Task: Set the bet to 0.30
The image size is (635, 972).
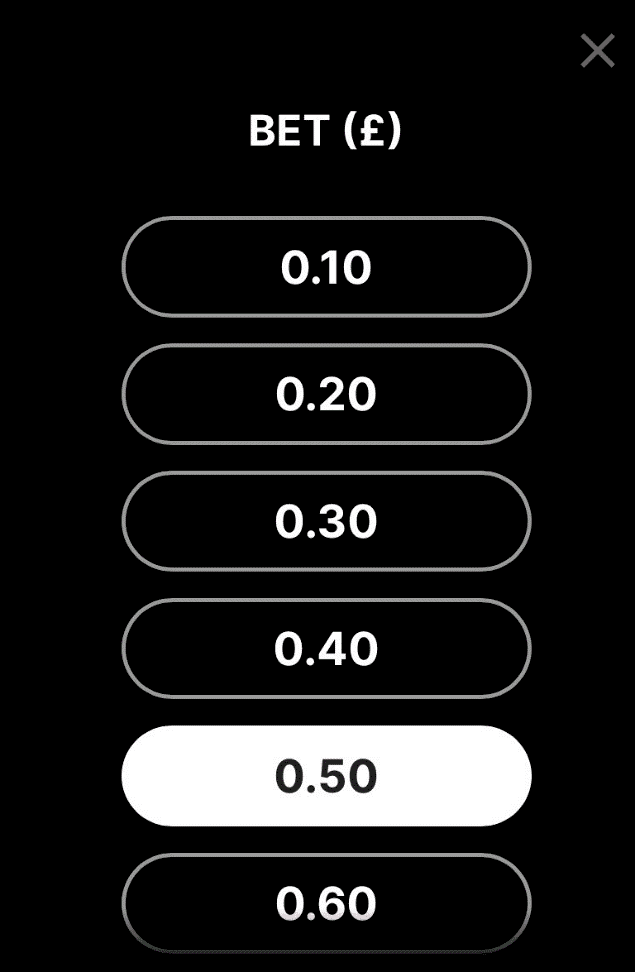Action: click(326, 521)
